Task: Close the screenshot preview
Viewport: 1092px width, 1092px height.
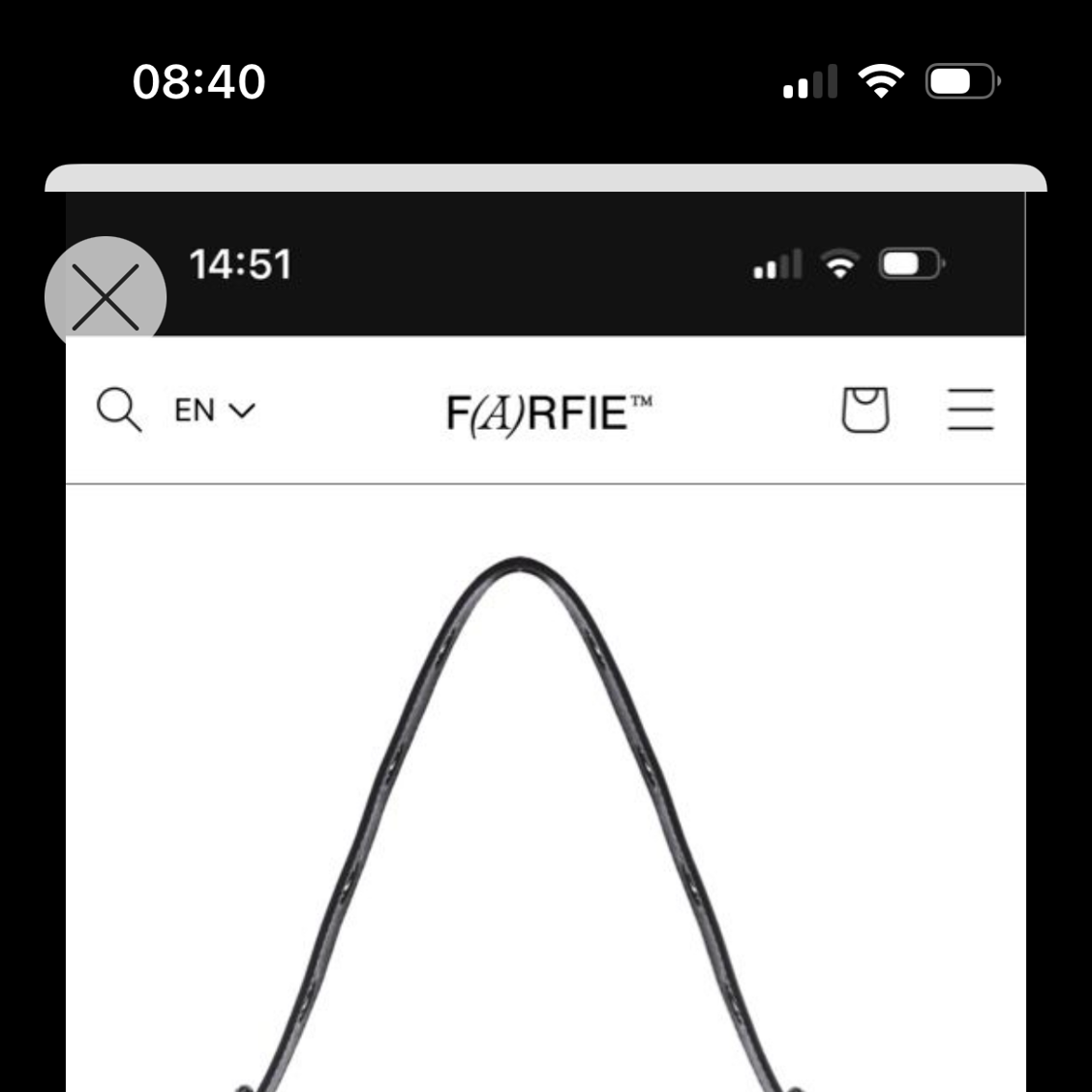Action: coord(106,296)
